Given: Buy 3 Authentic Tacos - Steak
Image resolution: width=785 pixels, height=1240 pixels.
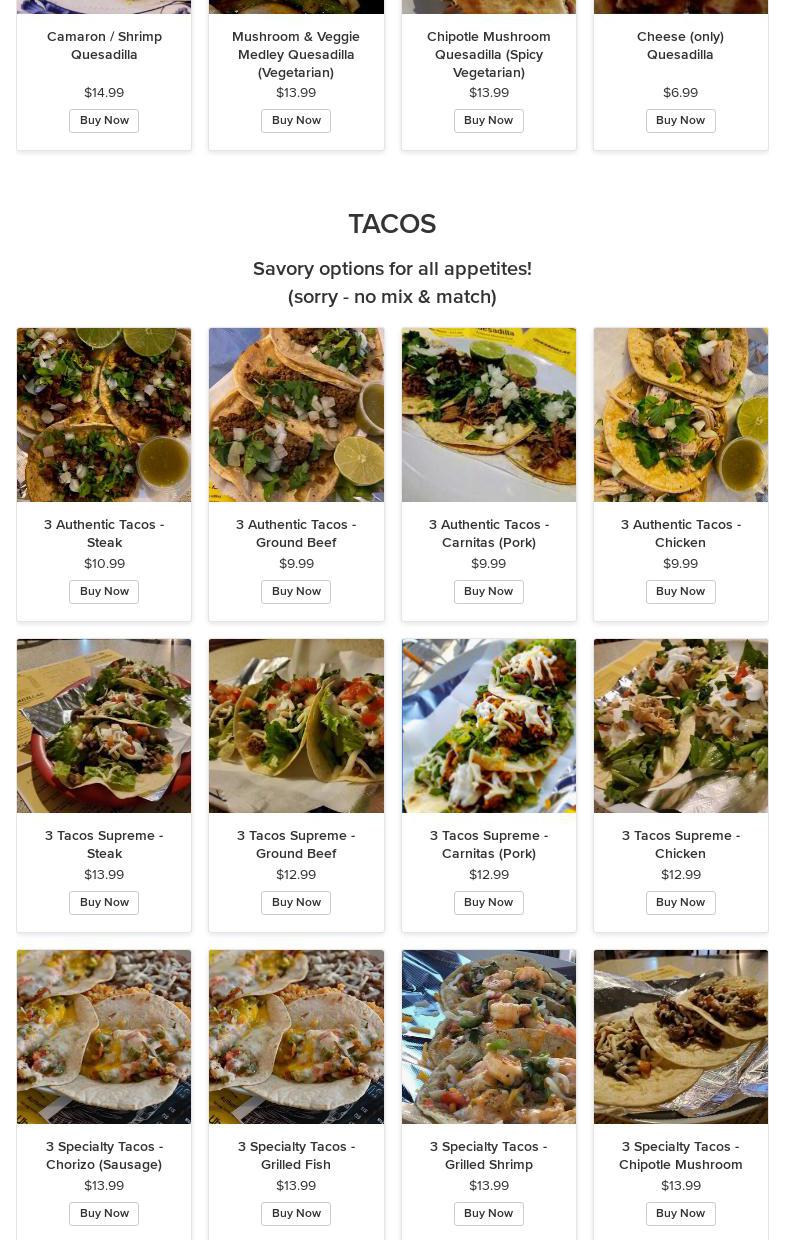Looking at the screenshot, I should 104,592.
